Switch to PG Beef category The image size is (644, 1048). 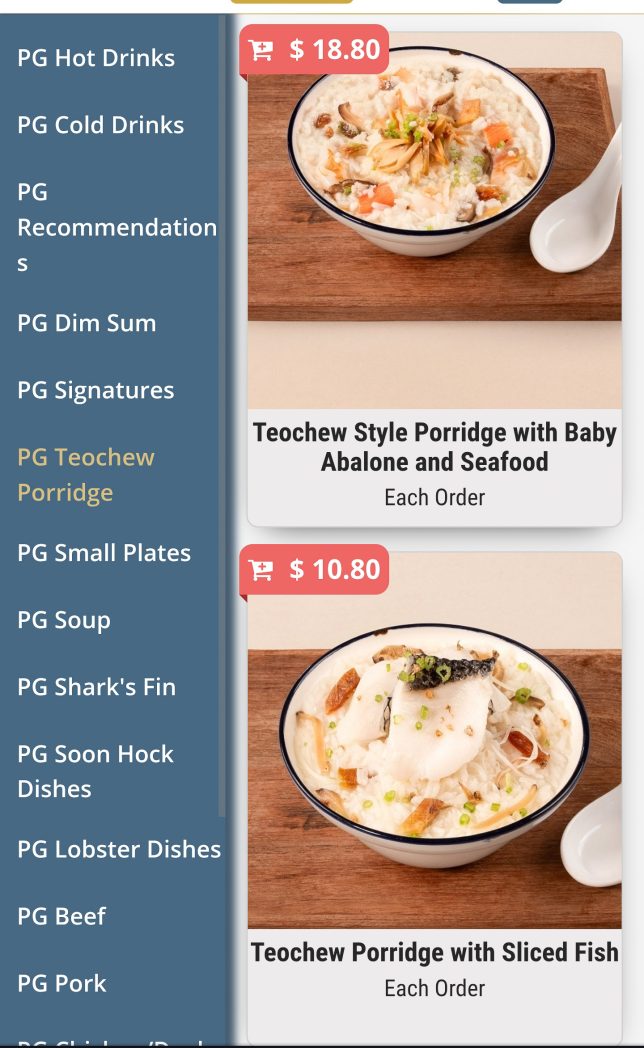click(x=61, y=916)
